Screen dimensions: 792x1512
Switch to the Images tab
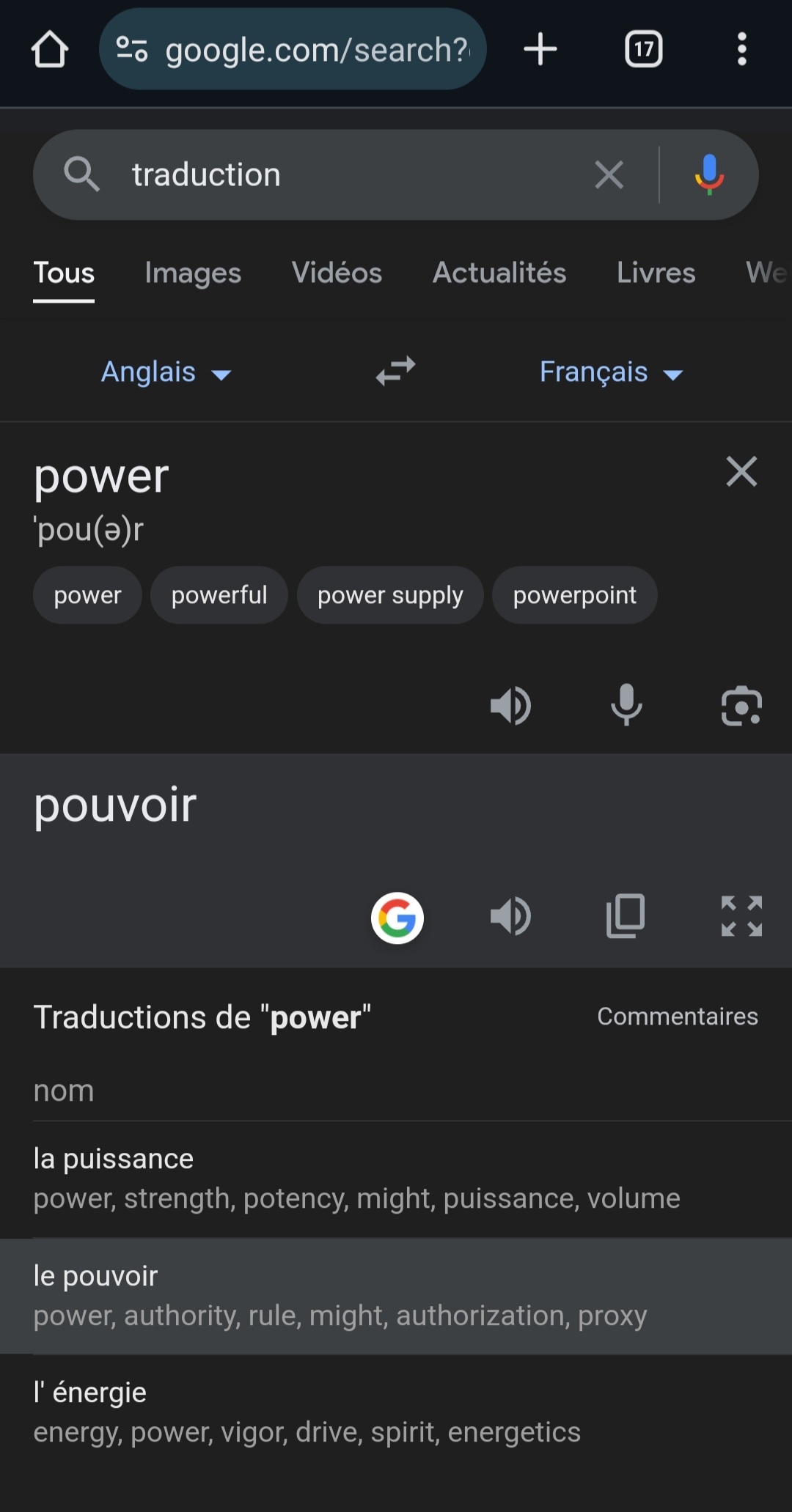coord(193,273)
